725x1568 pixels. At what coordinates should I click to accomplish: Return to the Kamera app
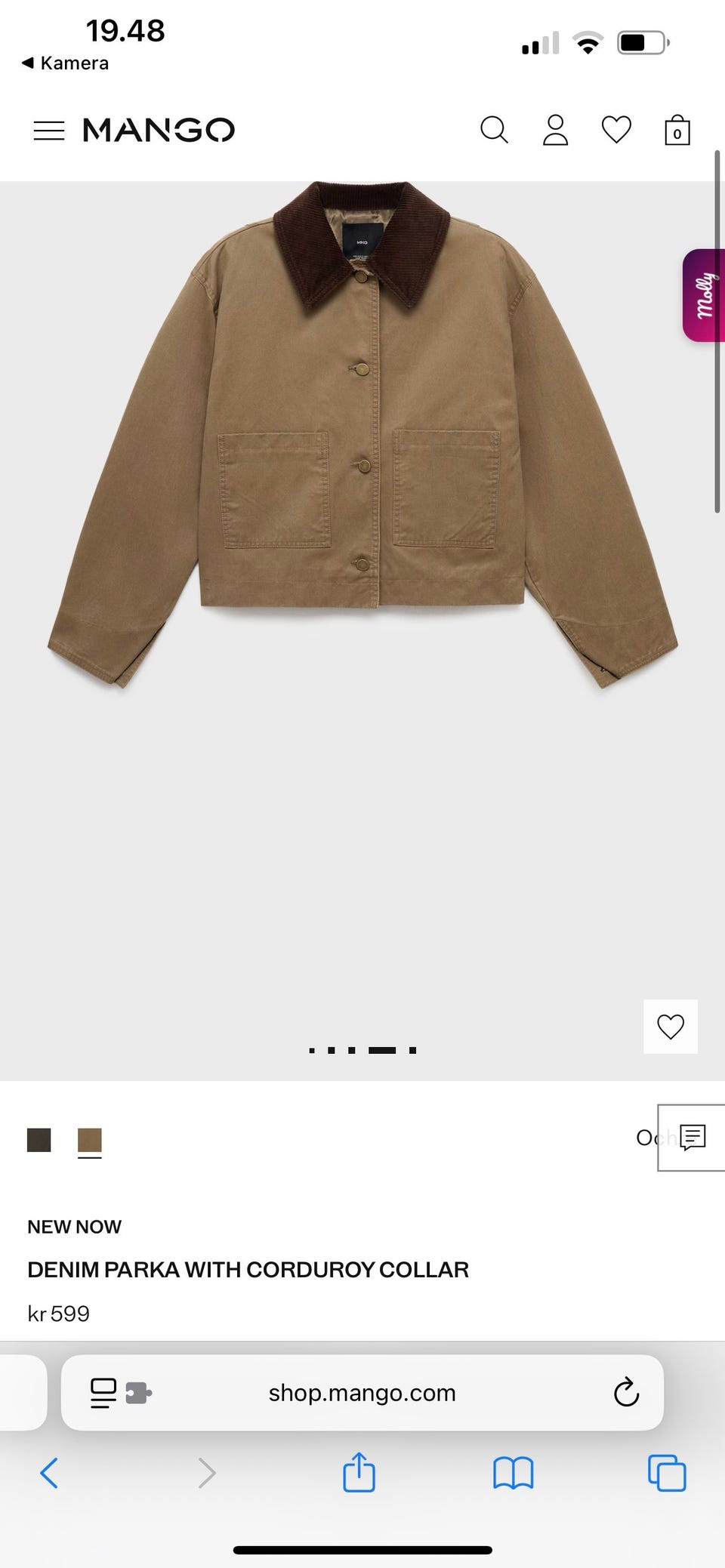[x=66, y=63]
